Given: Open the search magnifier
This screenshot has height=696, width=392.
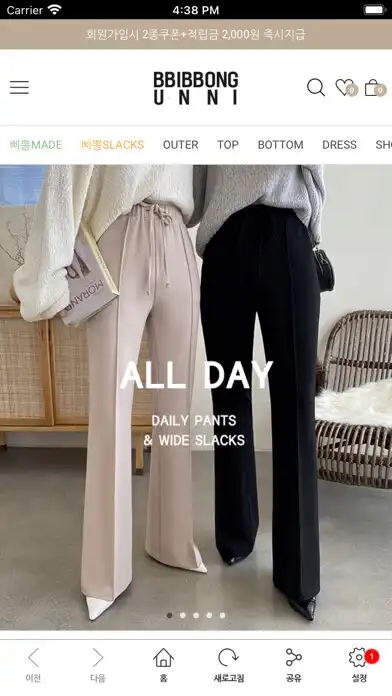Looking at the screenshot, I should point(316,87).
